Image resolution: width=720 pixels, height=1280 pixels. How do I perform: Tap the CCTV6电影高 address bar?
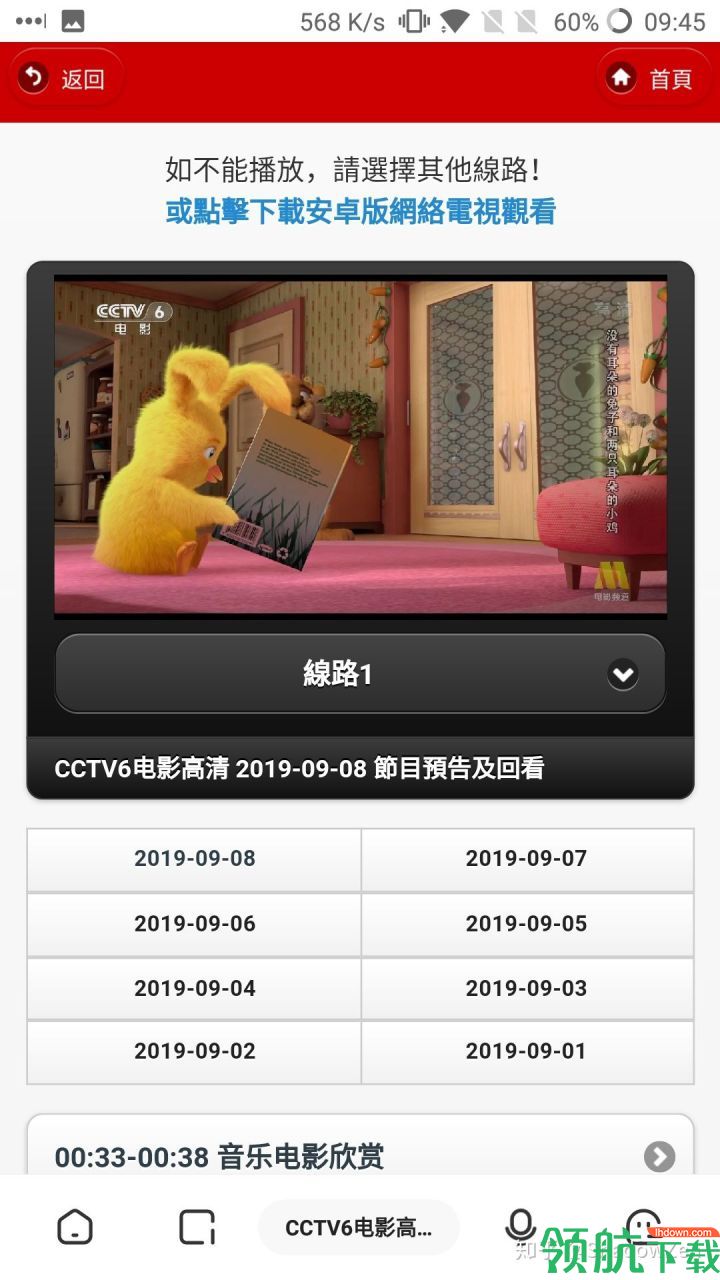[x=359, y=1228]
